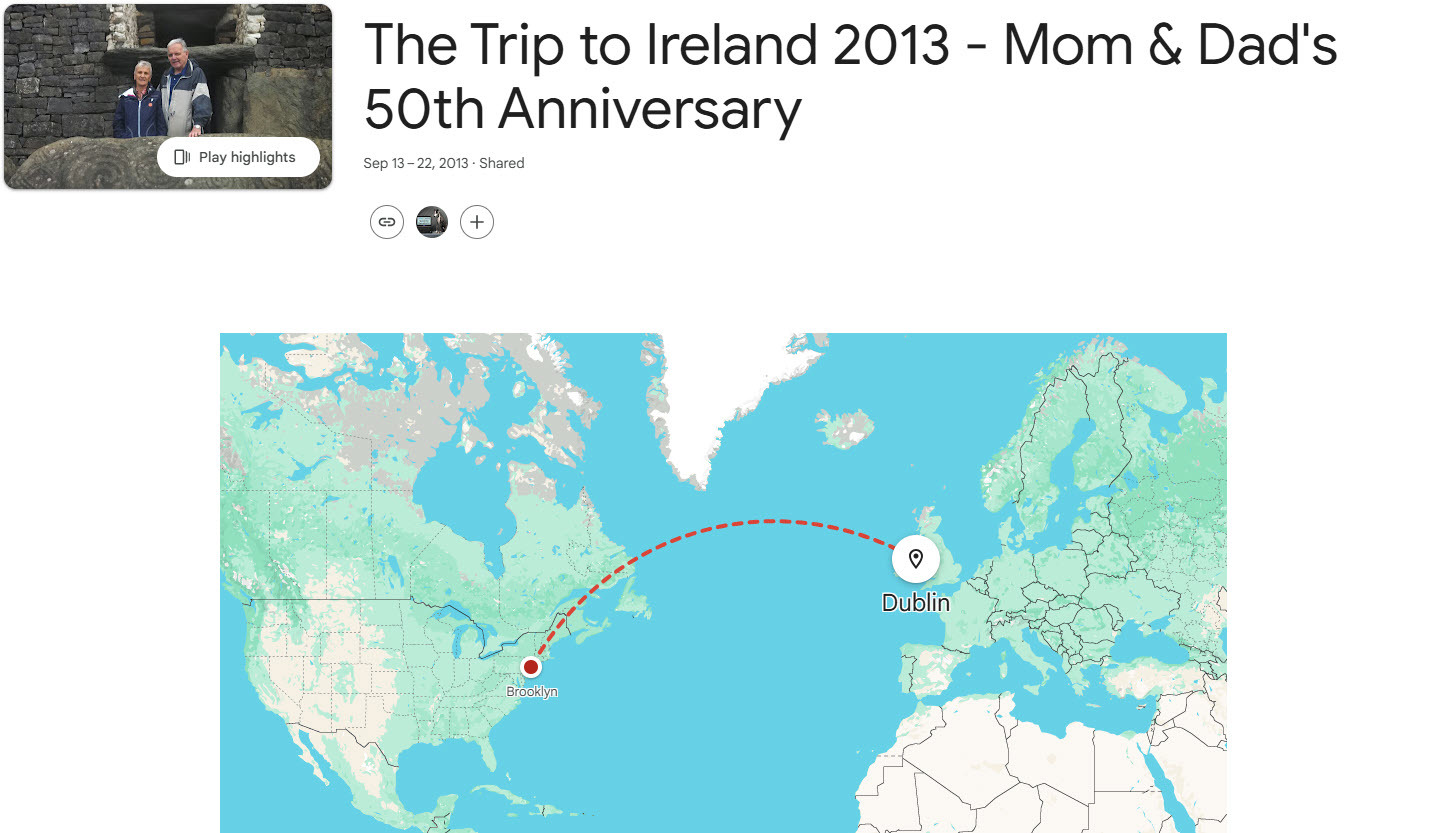Open the Dublin location pin

point(915,558)
